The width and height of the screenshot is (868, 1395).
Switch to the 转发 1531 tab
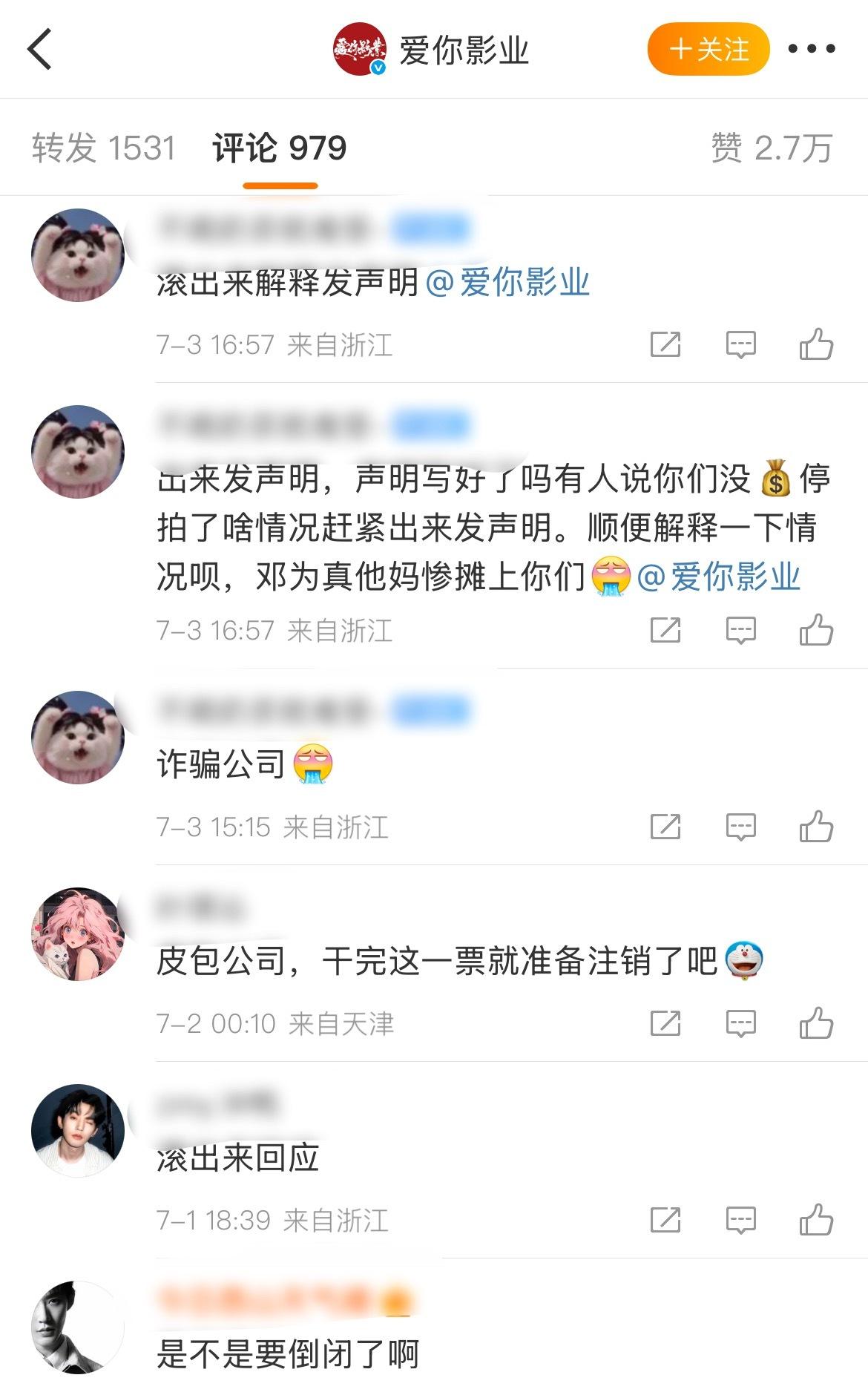pos(104,148)
